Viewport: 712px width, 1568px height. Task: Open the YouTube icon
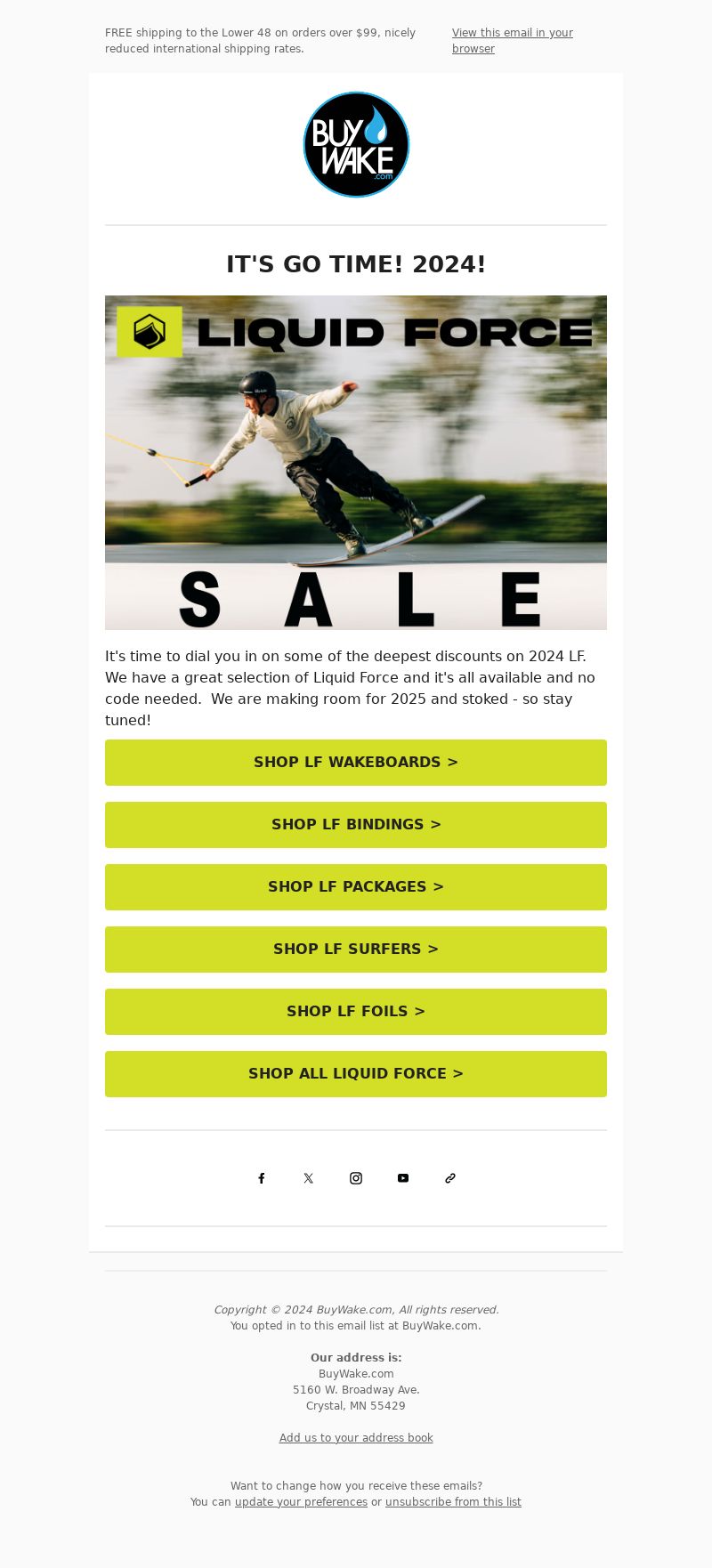pyautogui.click(x=403, y=1178)
